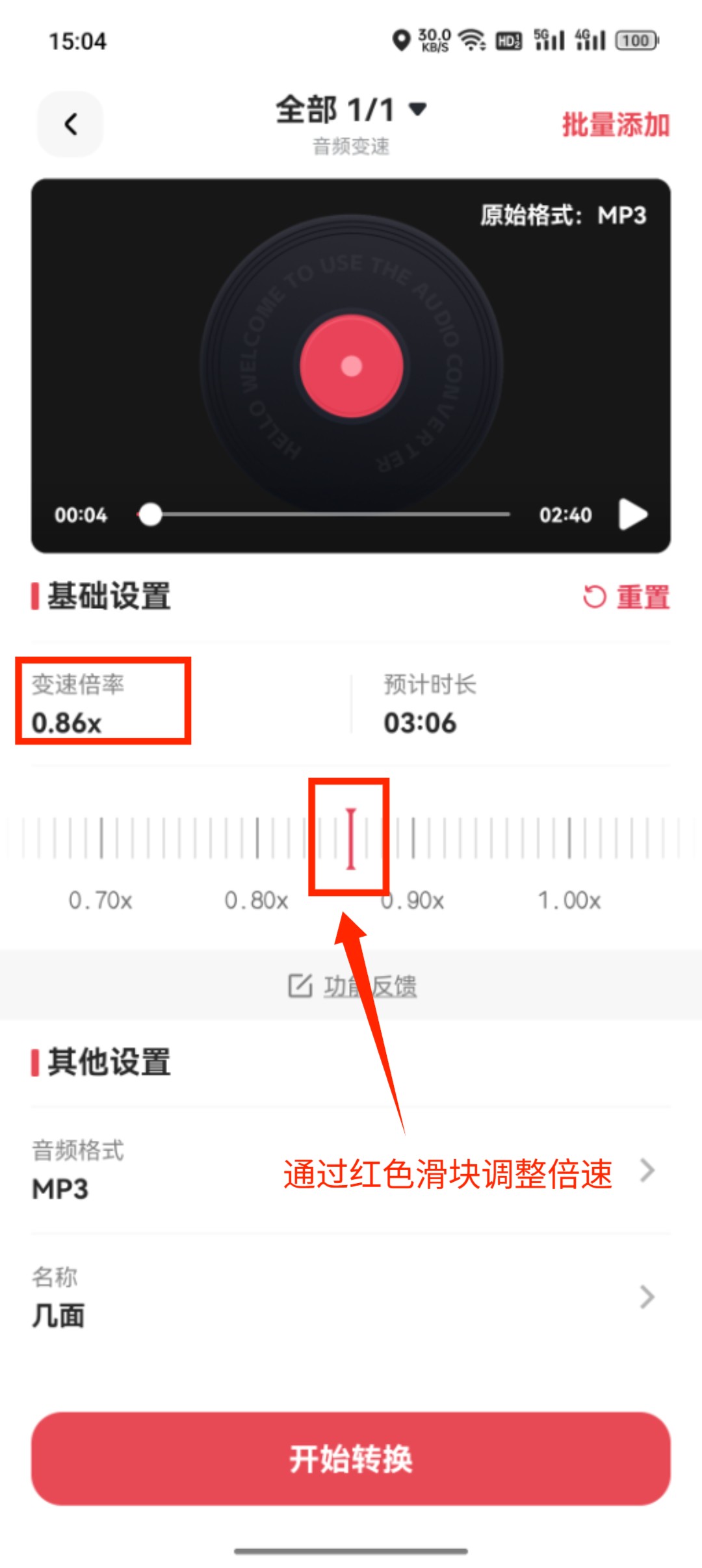Open the 全部 1/1 dropdown

pyautogui.click(x=349, y=111)
